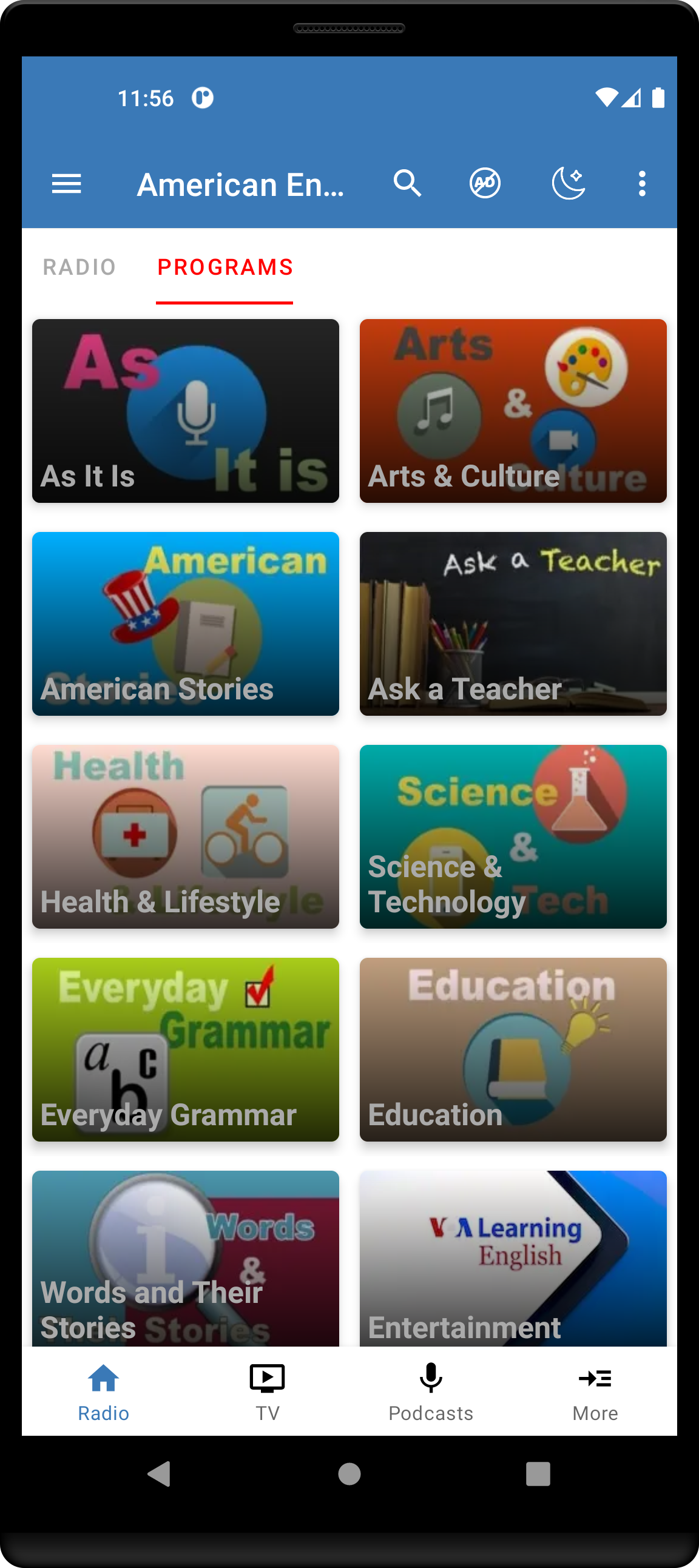Open the Arts & Culture program
Viewport: 699px width, 1568px height.
coord(513,411)
